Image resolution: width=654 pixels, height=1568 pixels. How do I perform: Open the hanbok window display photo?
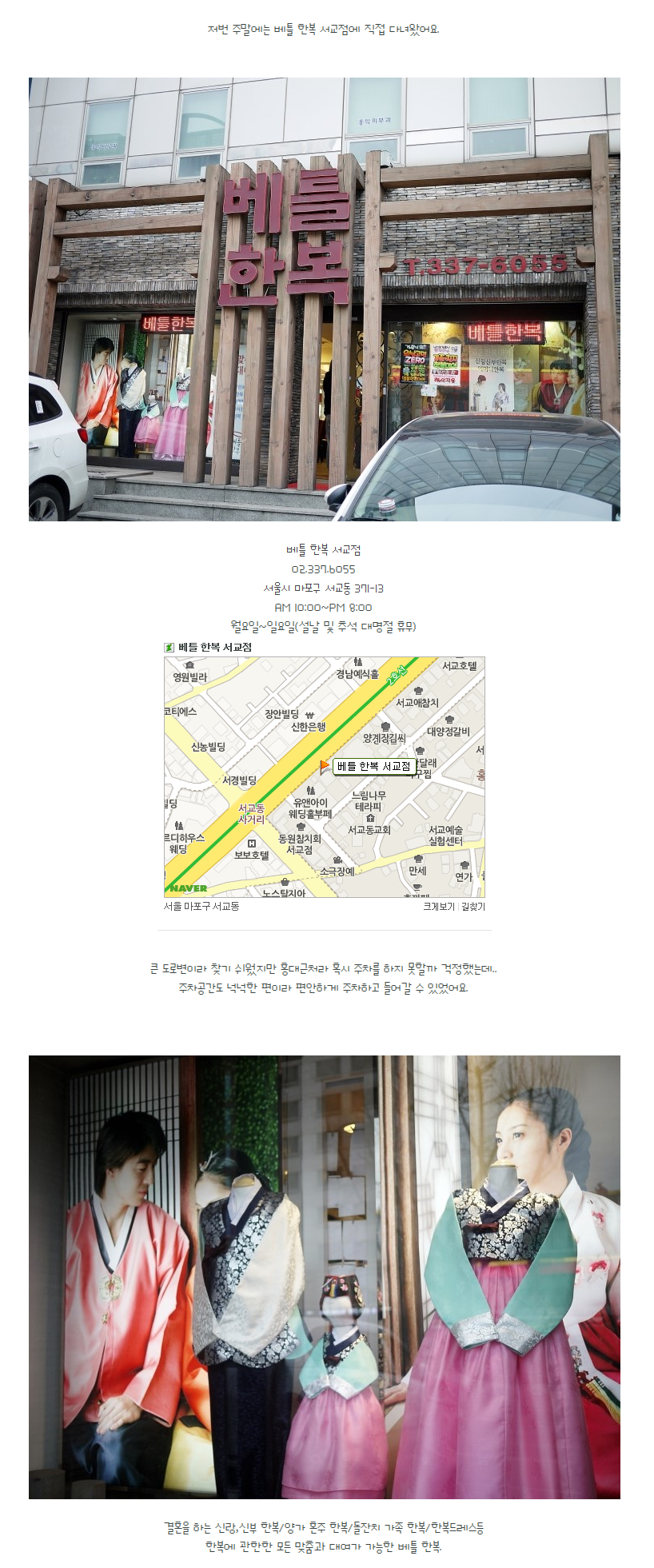click(324, 1276)
